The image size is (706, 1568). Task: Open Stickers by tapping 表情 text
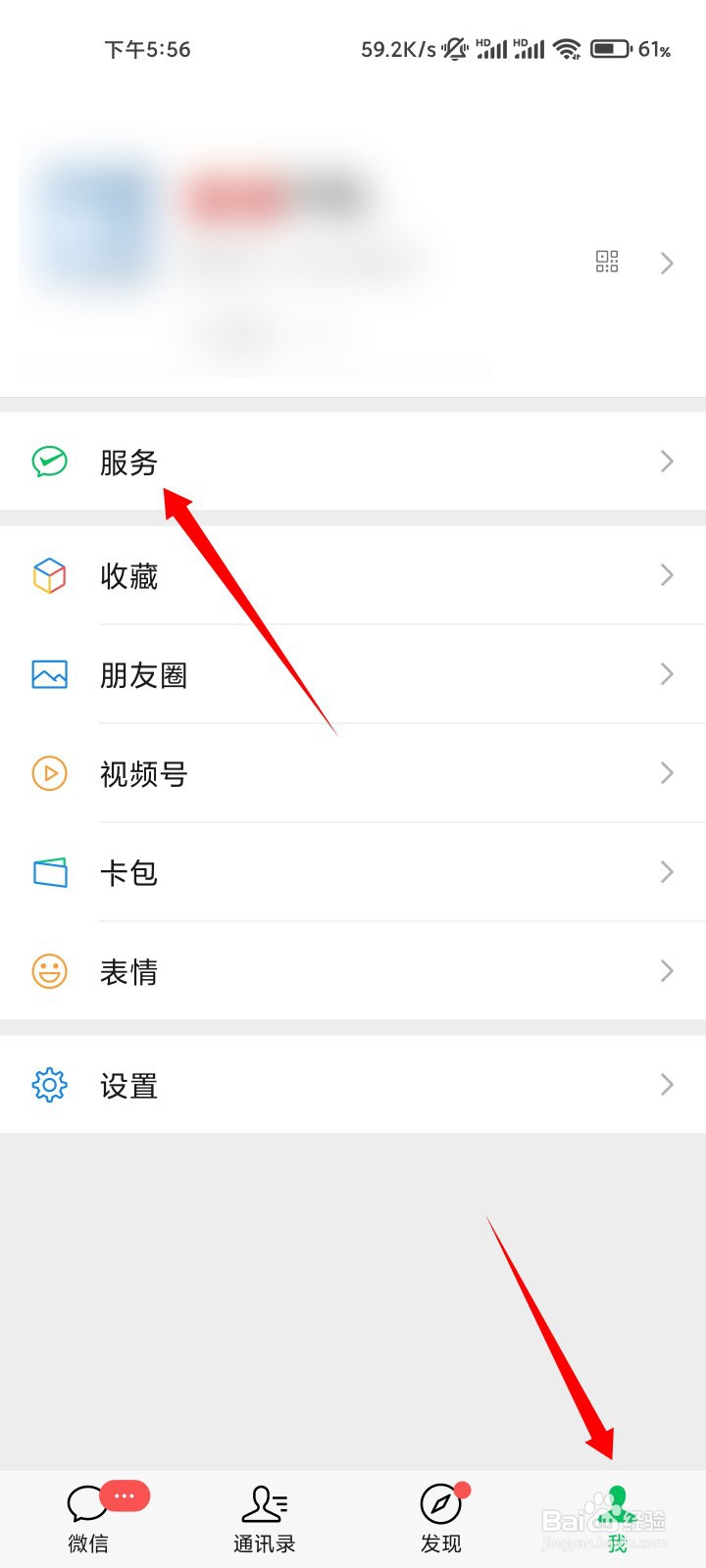pyautogui.click(x=128, y=971)
